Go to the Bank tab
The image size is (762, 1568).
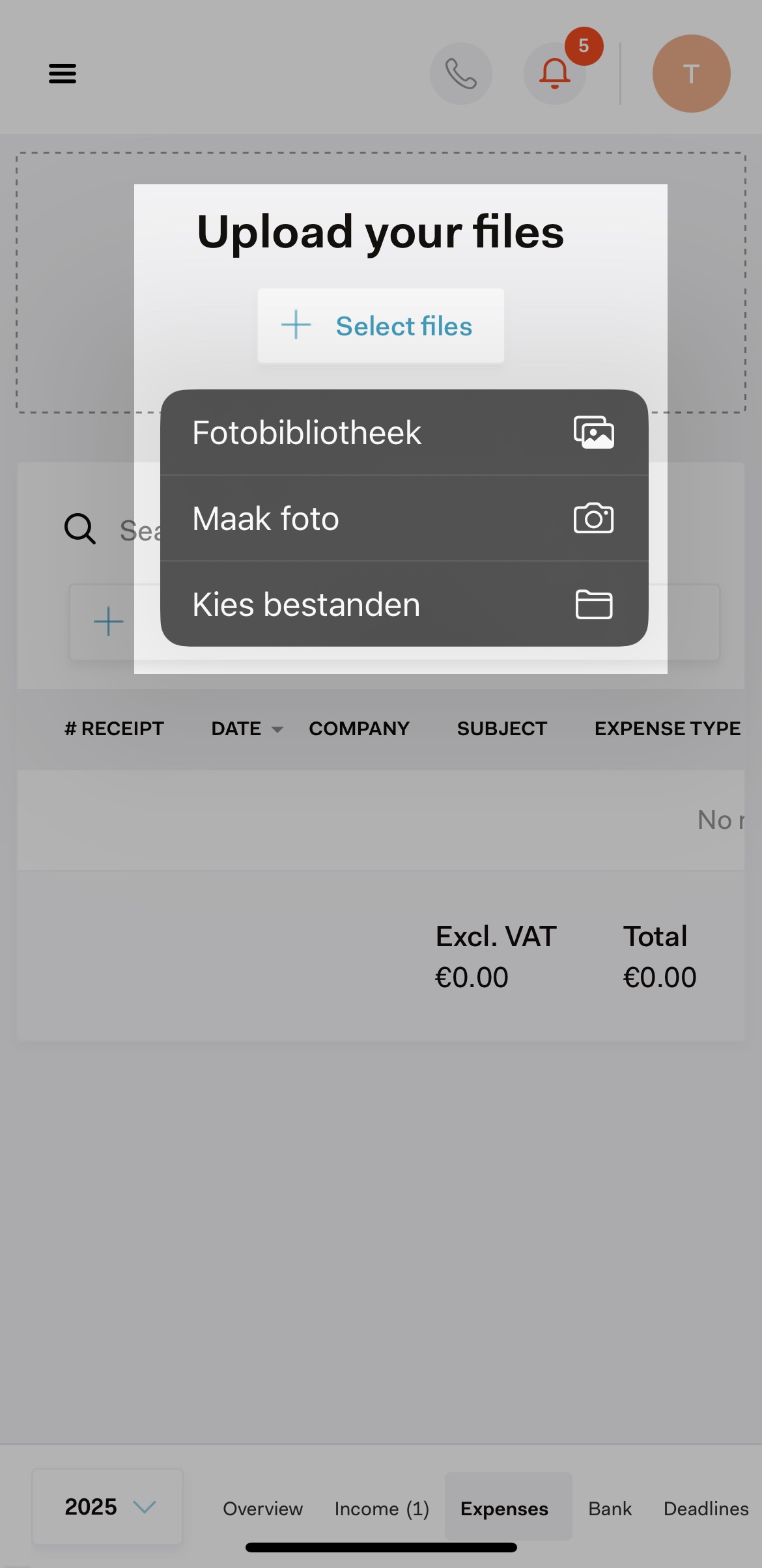click(x=610, y=1508)
